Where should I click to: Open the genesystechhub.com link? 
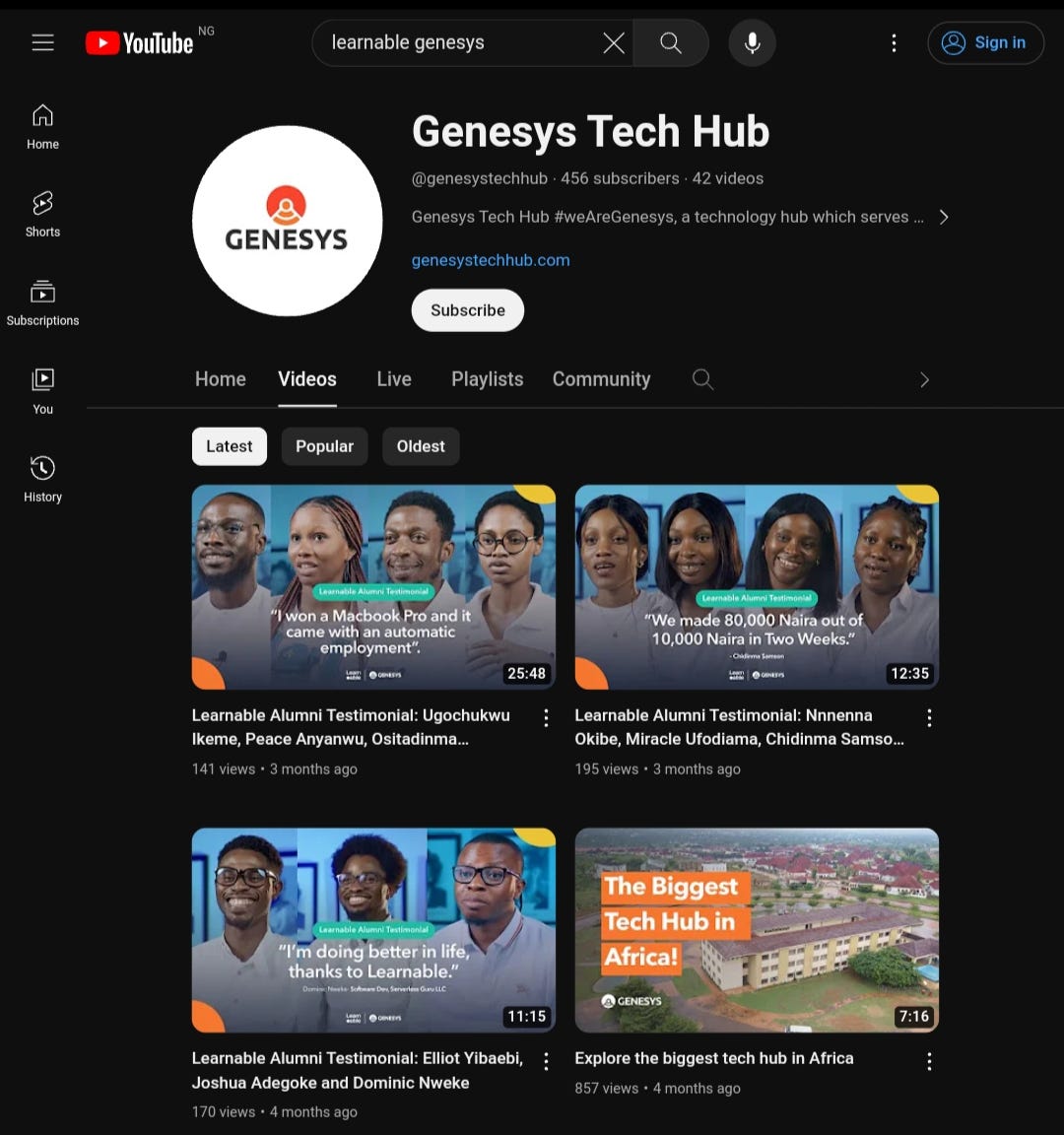pos(491,260)
